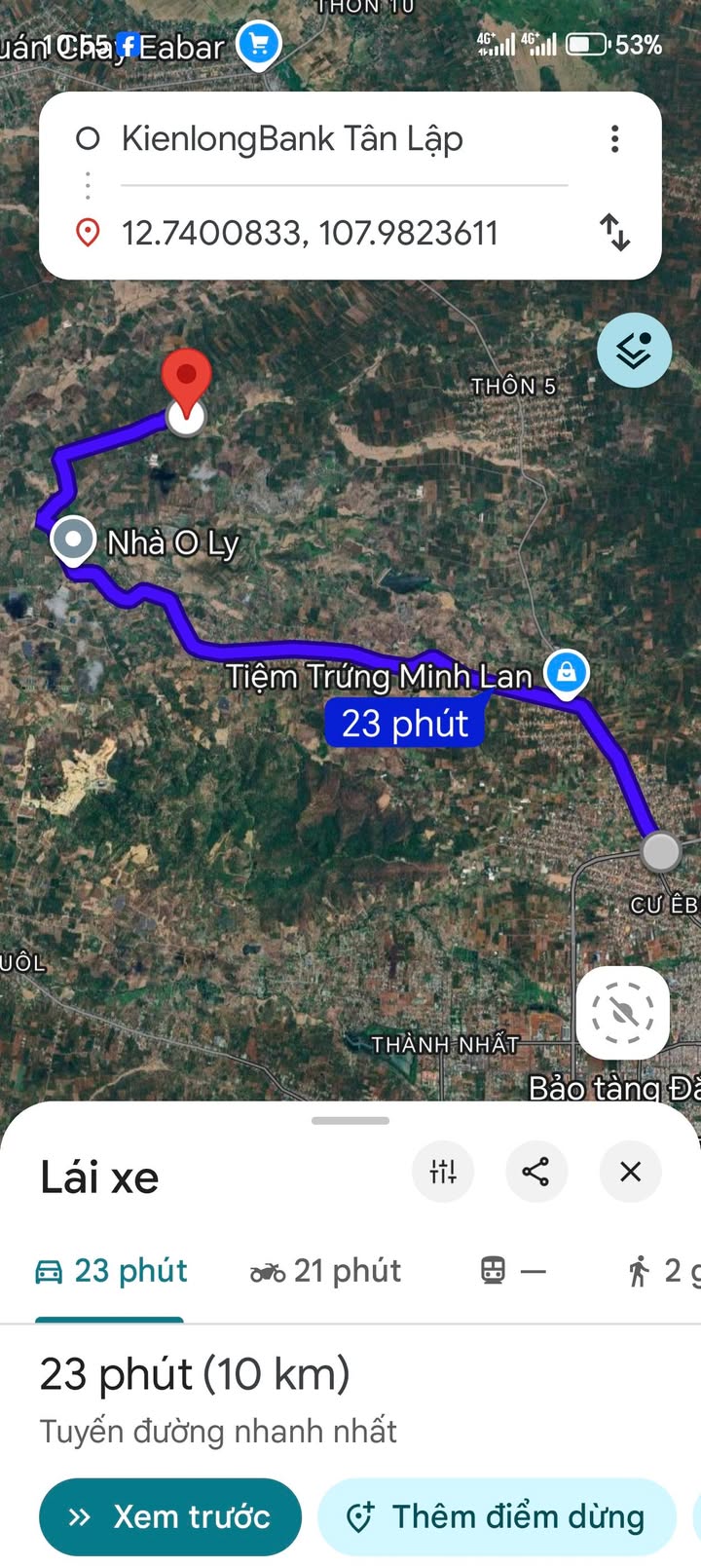Edit the destination coordinates field
The height and width of the screenshot is (1568, 701).
(310, 233)
